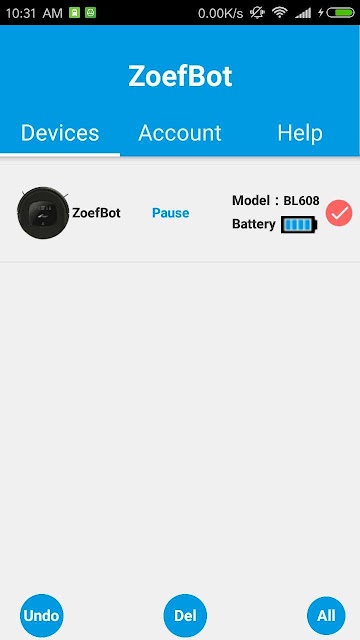
Task: Delete selected device with Del button
Action: pyautogui.click(x=185, y=616)
